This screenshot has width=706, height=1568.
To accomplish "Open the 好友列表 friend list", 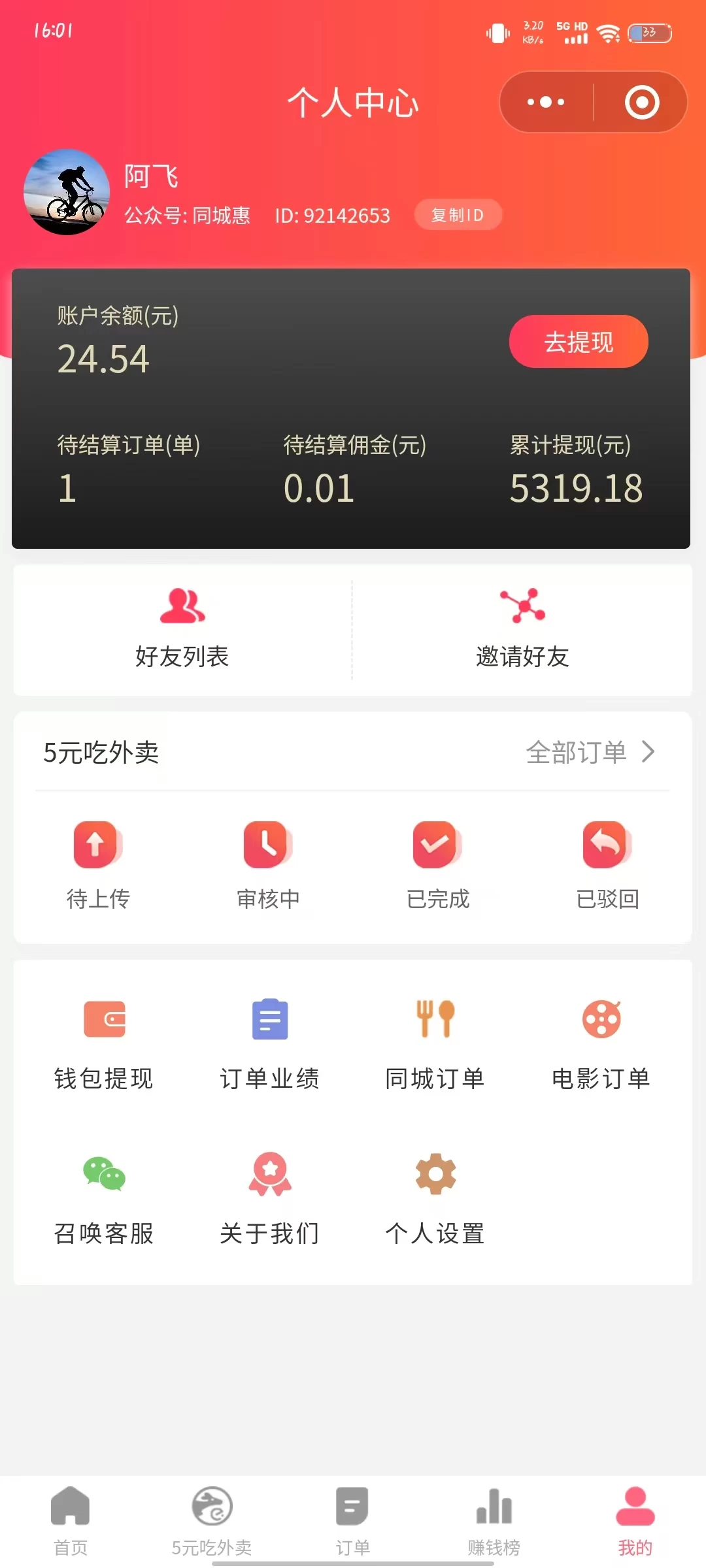I will click(x=182, y=627).
